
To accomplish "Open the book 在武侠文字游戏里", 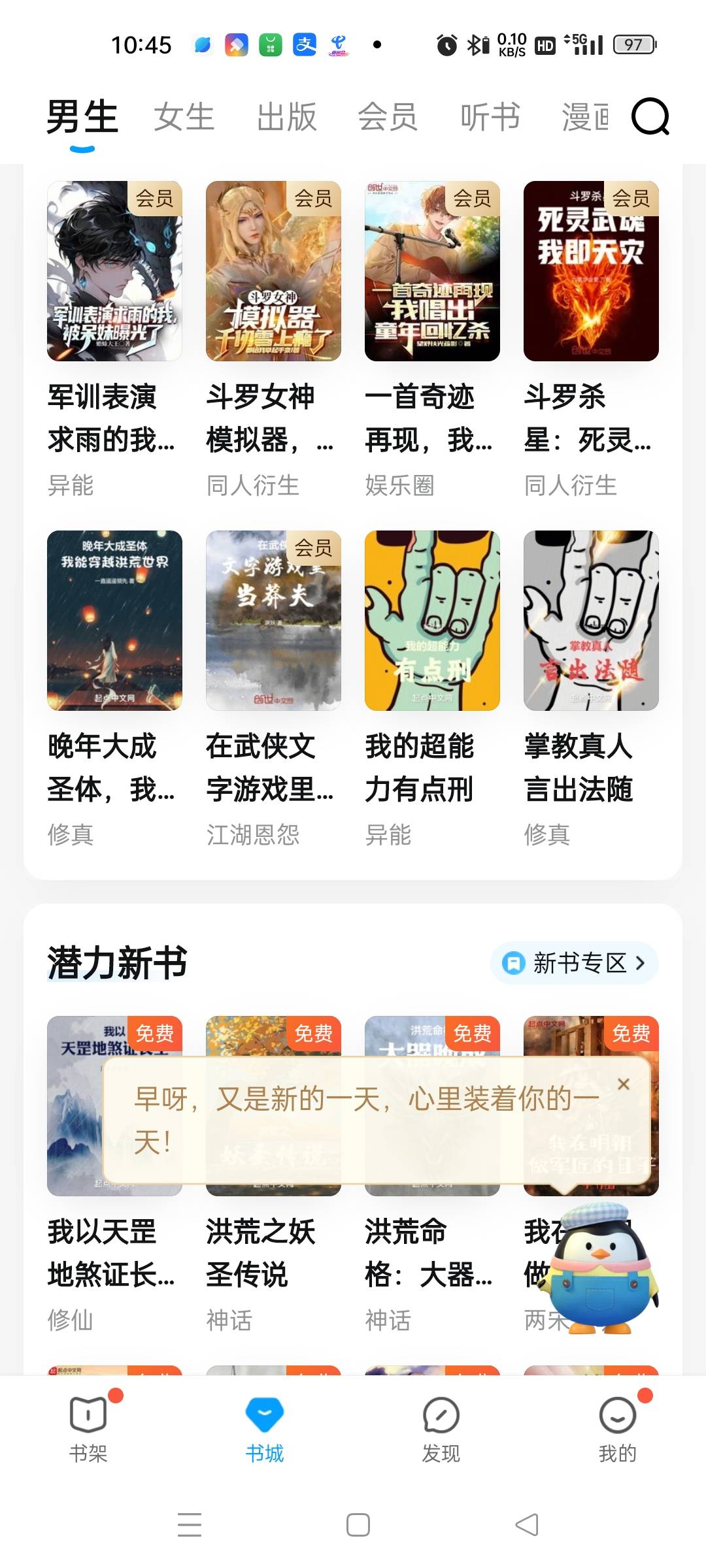I will click(273, 621).
